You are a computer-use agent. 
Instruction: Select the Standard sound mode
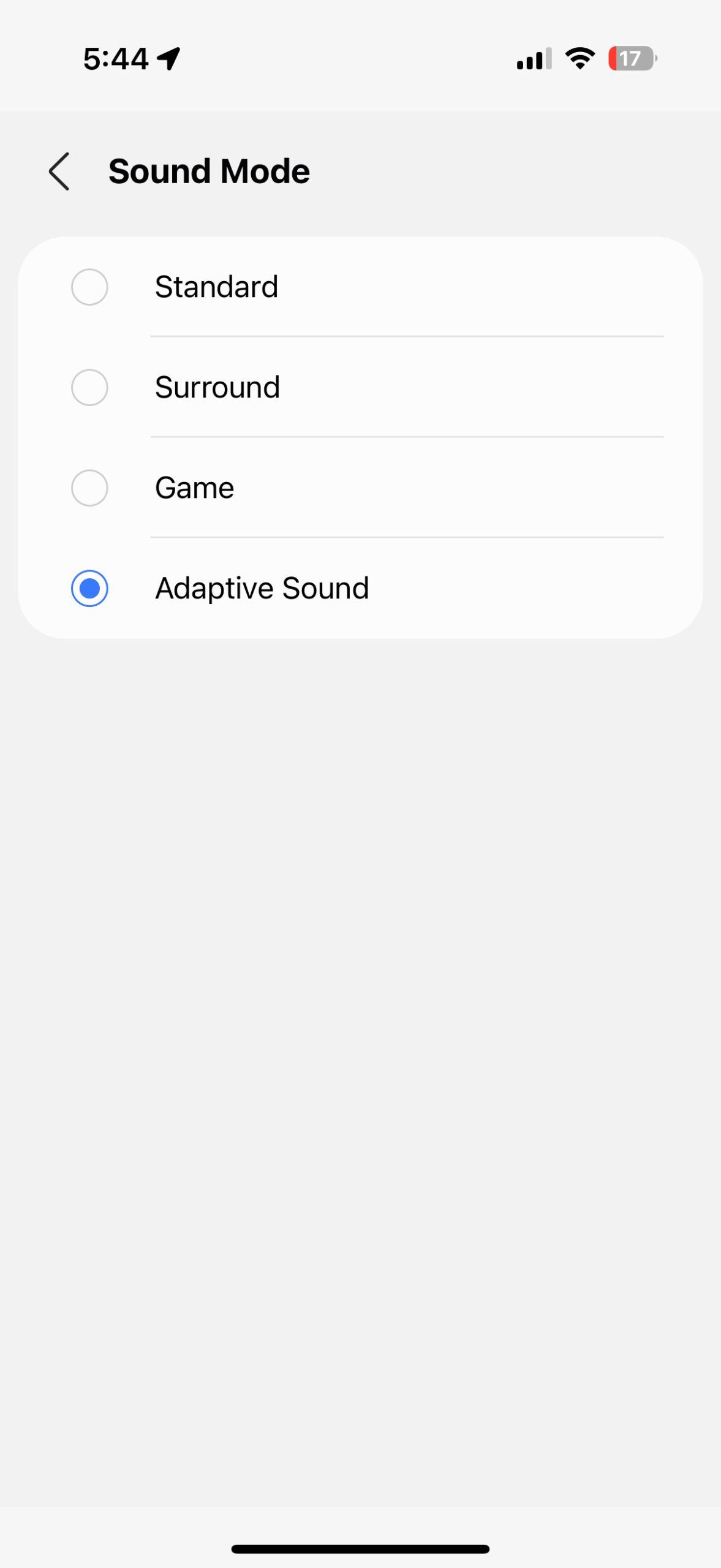click(360, 287)
